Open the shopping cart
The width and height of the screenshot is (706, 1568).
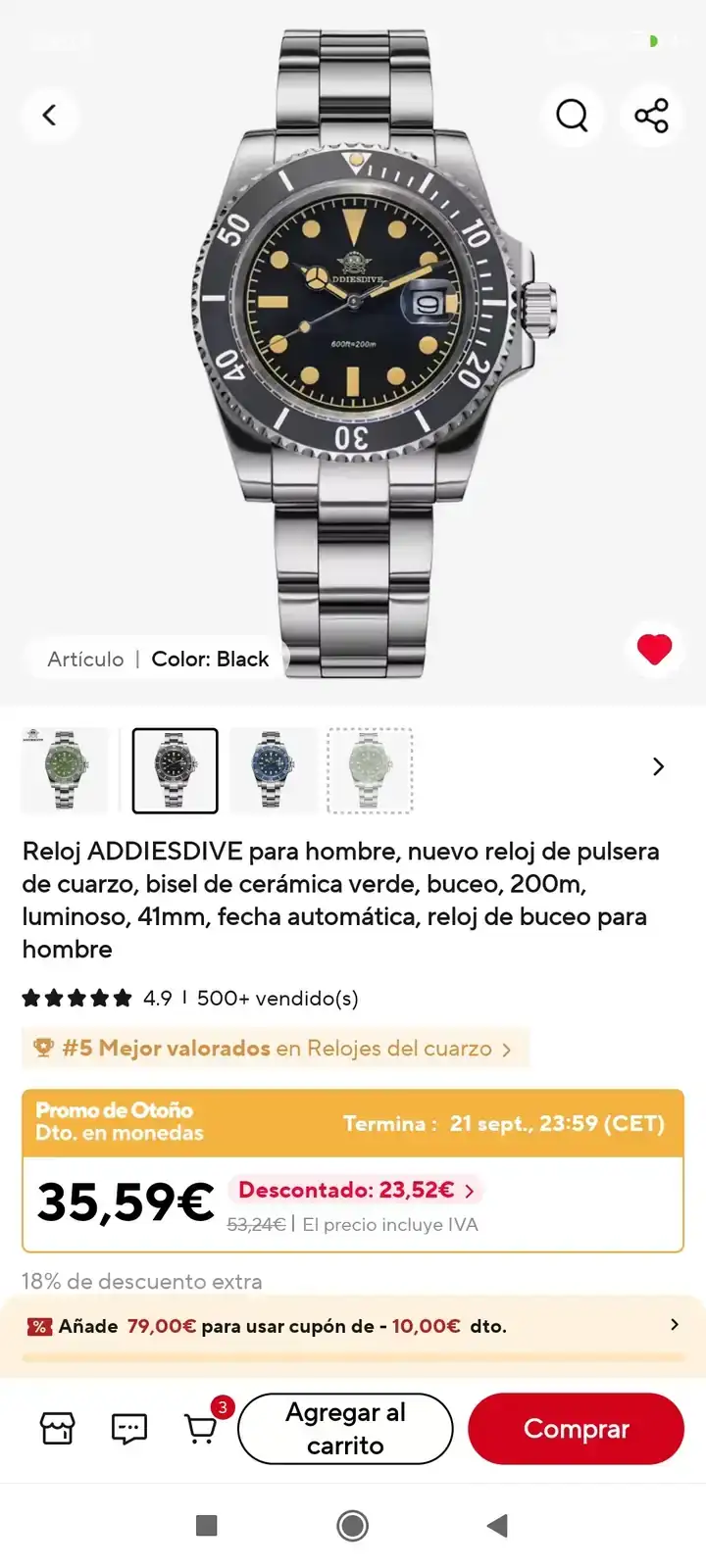click(x=202, y=1429)
